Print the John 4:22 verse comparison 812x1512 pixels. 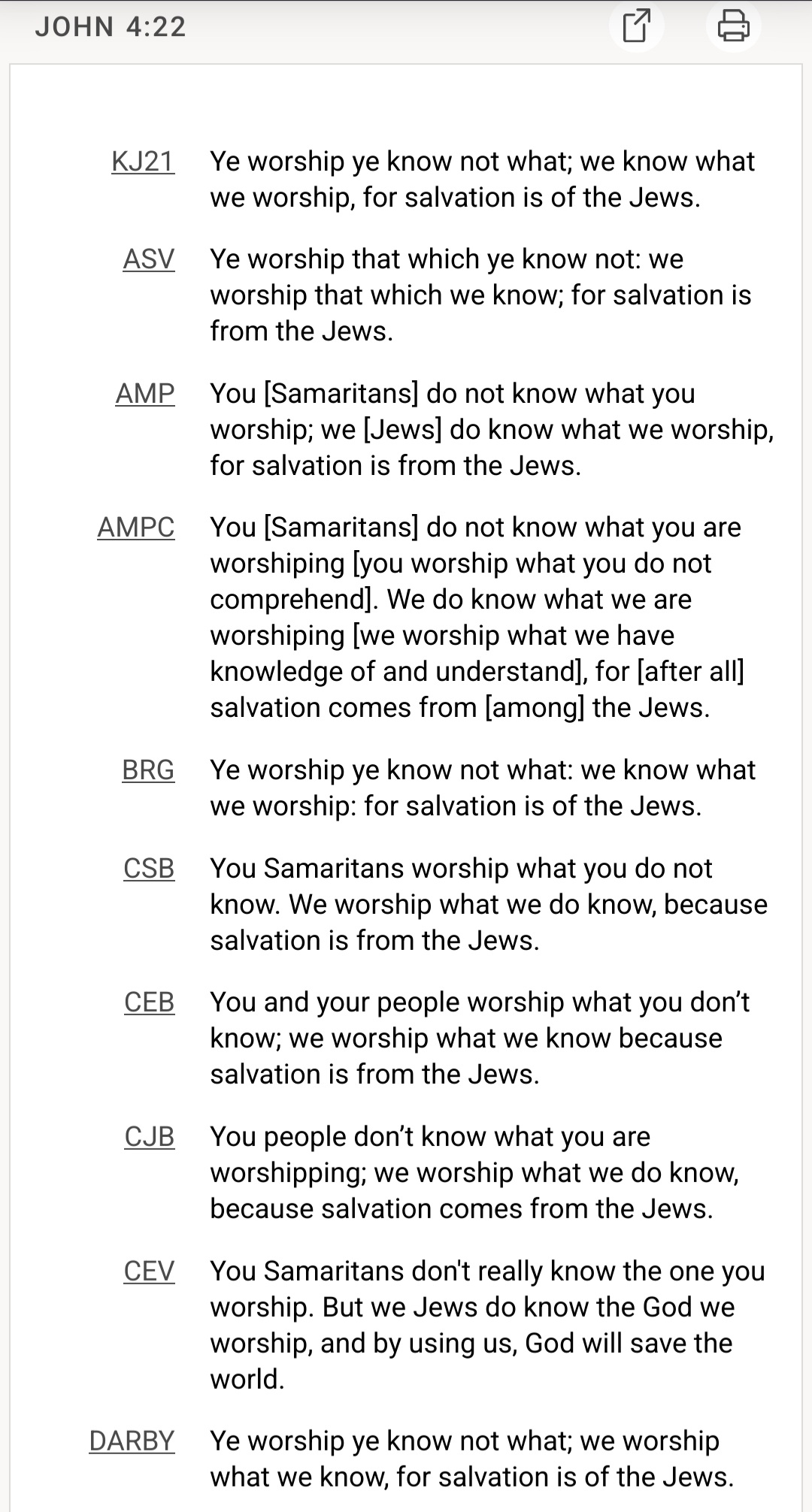coord(733,26)
